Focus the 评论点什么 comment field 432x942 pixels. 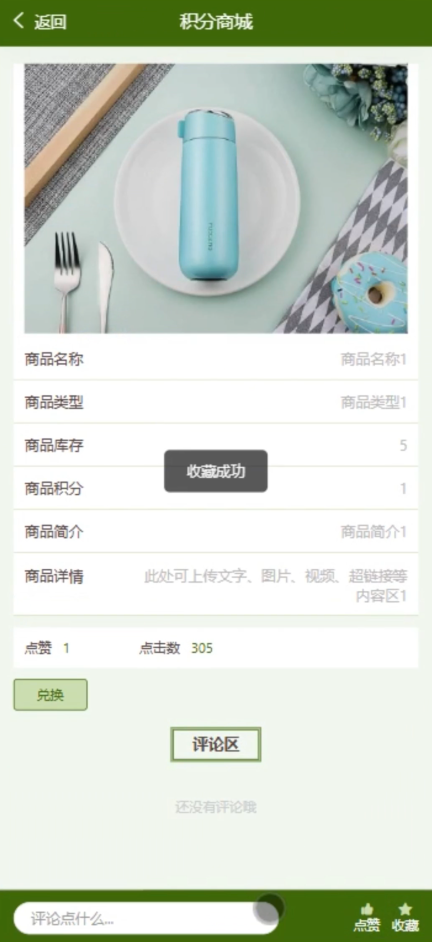pos(146,919)
